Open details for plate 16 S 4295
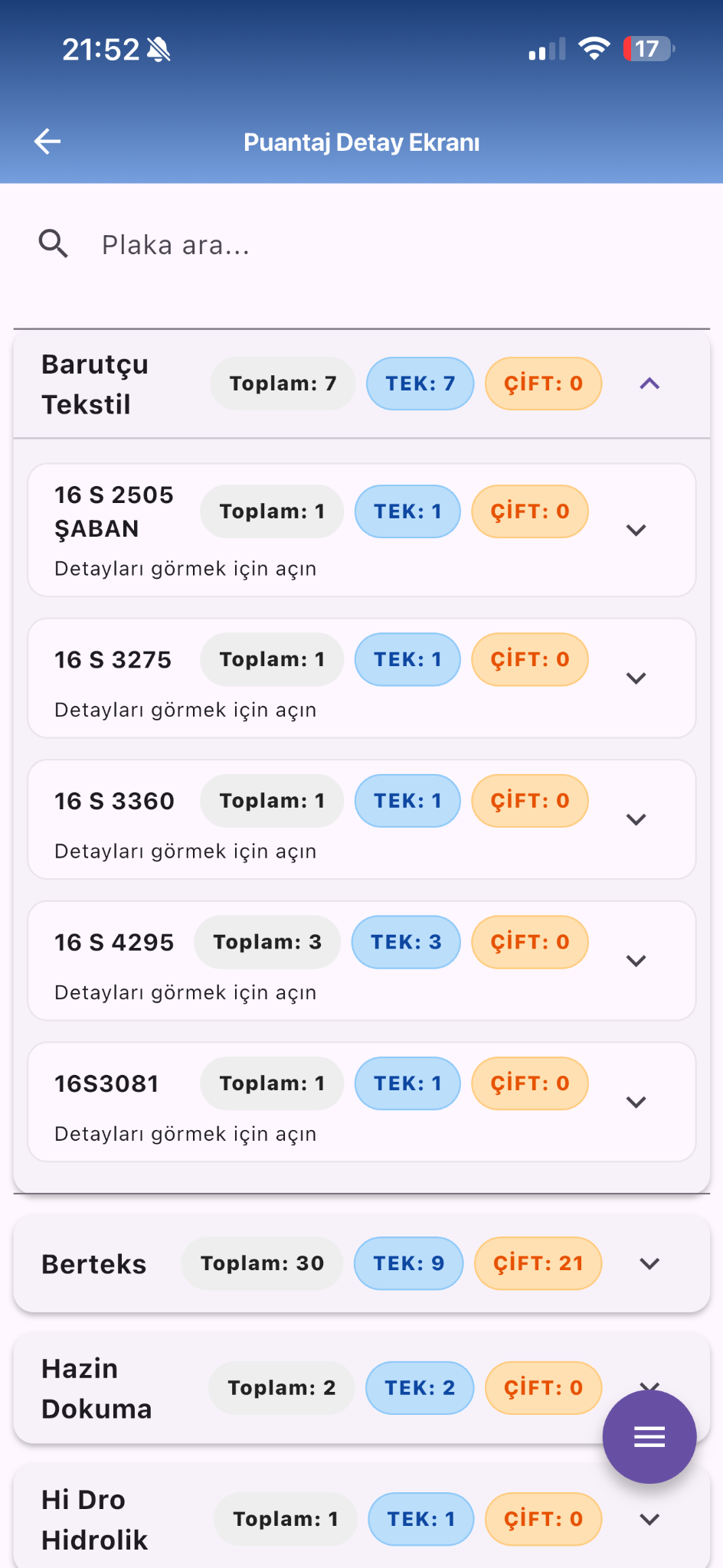This screenshot has height=1568, width=723. pyautogui.click(x=636, y=961)
